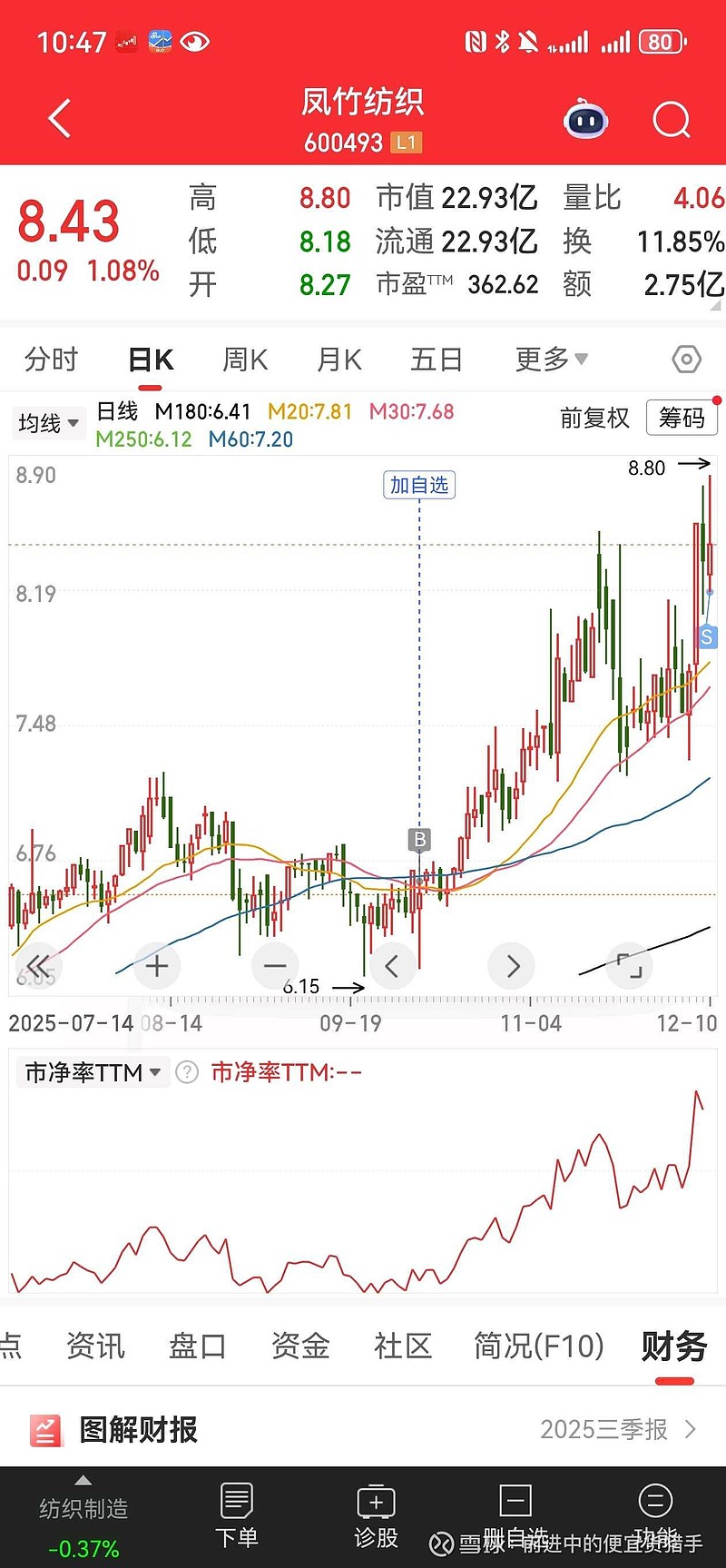Toggle the 筹码 chip distribution view
Screen dimensions: 726x1568
point(682,419)
